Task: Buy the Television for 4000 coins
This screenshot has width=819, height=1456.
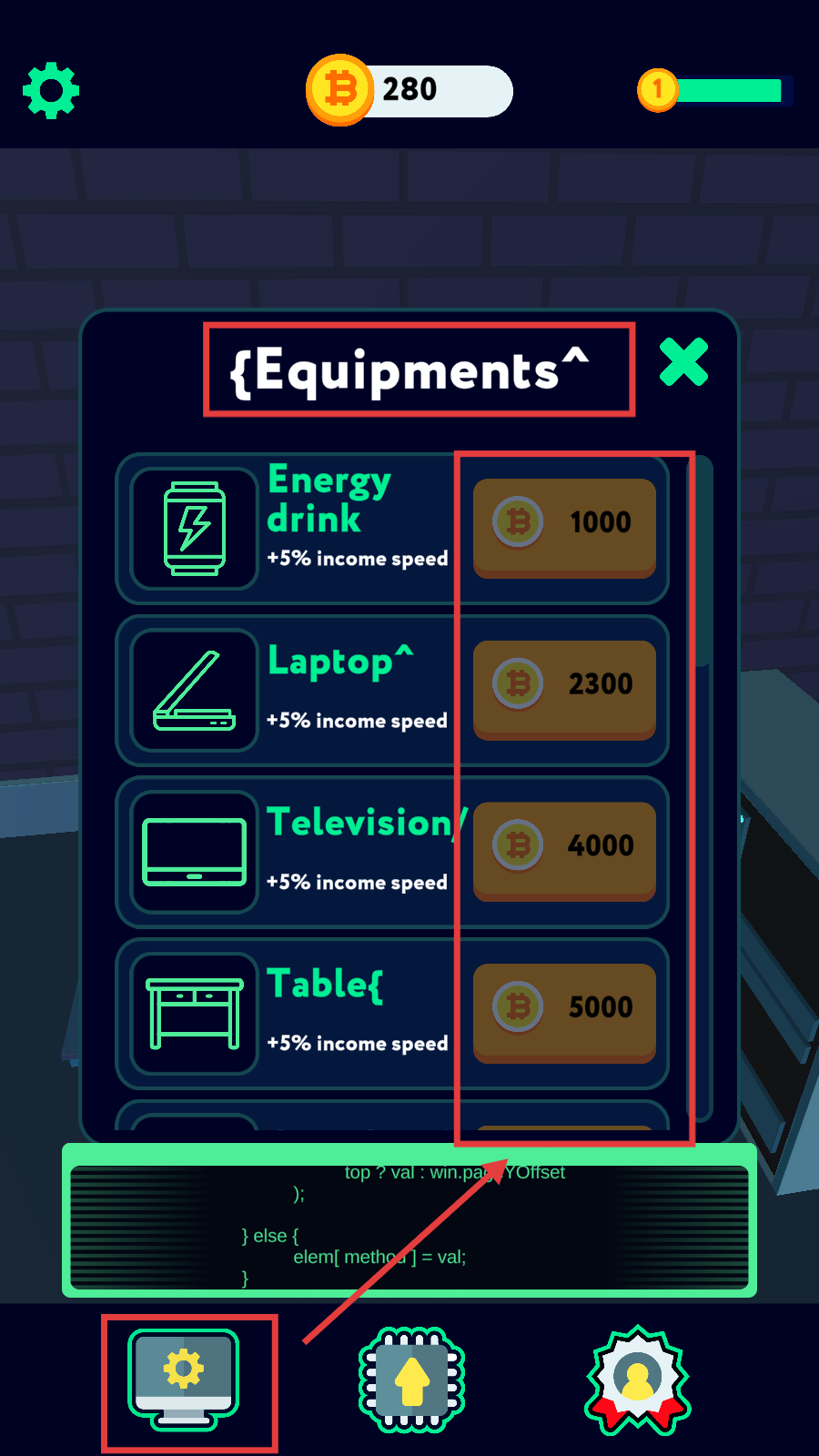Action: point(564,849)
